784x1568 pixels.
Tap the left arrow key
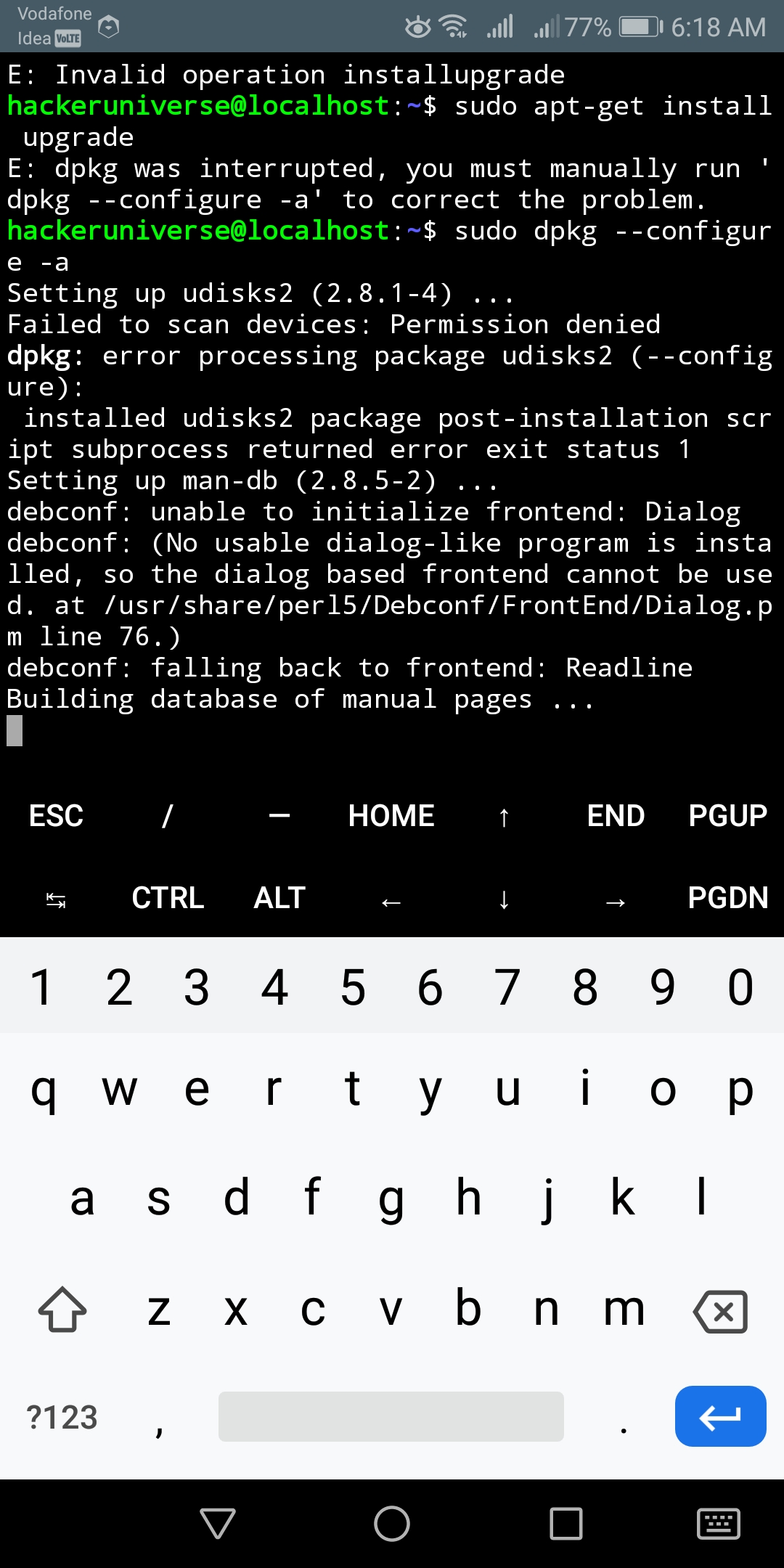coord(391,898)
